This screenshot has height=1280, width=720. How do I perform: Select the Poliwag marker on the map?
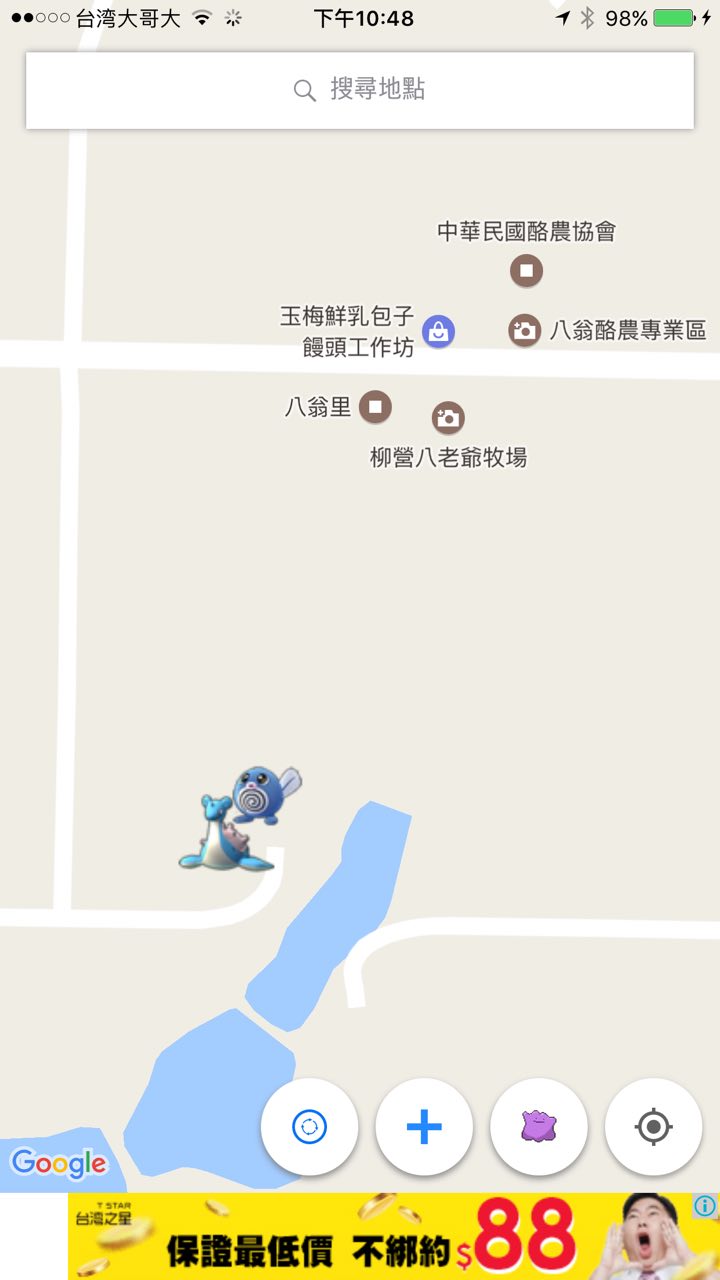point(262,793)
